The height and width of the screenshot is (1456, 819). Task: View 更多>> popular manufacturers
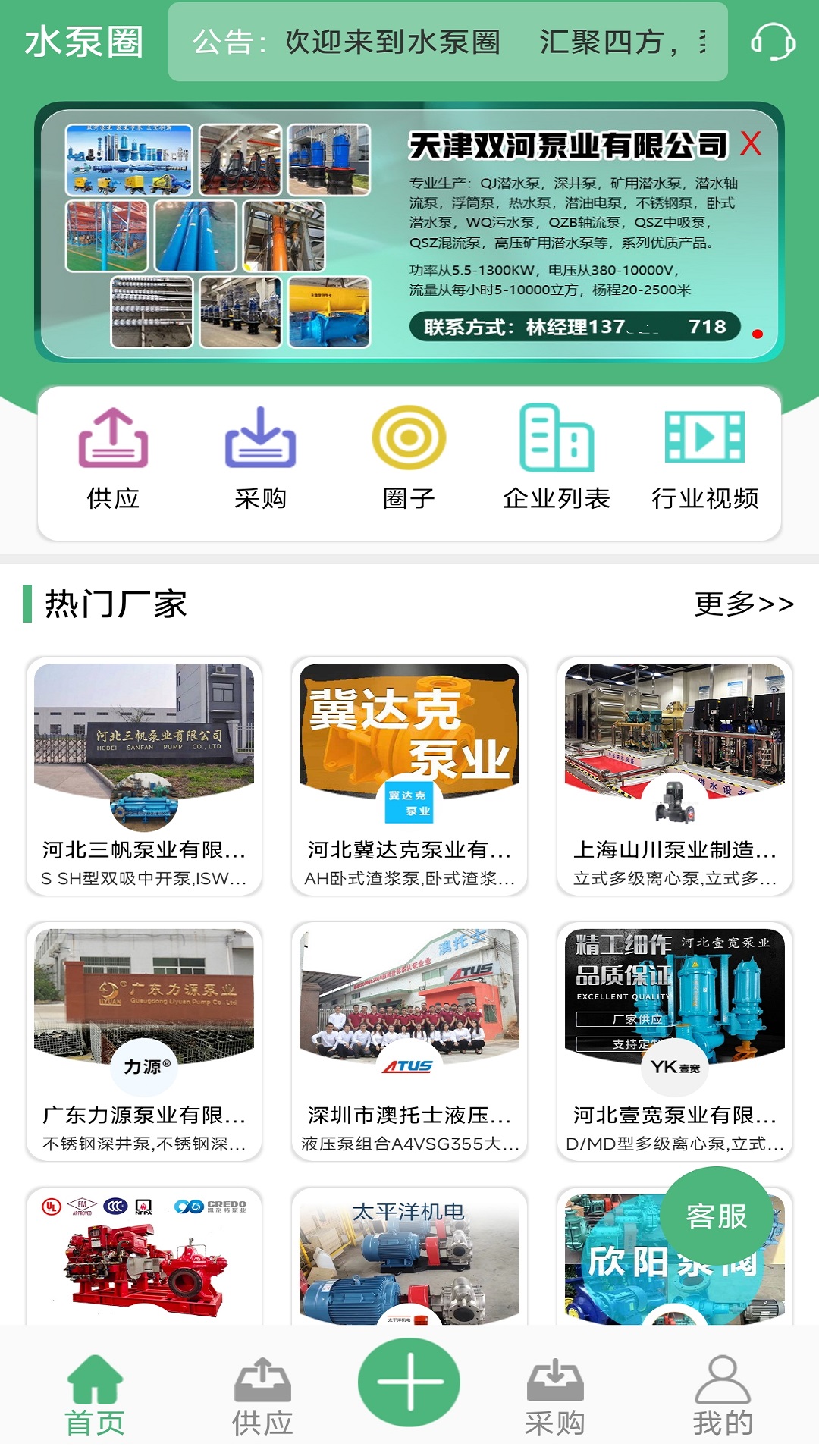click(744, 604)
